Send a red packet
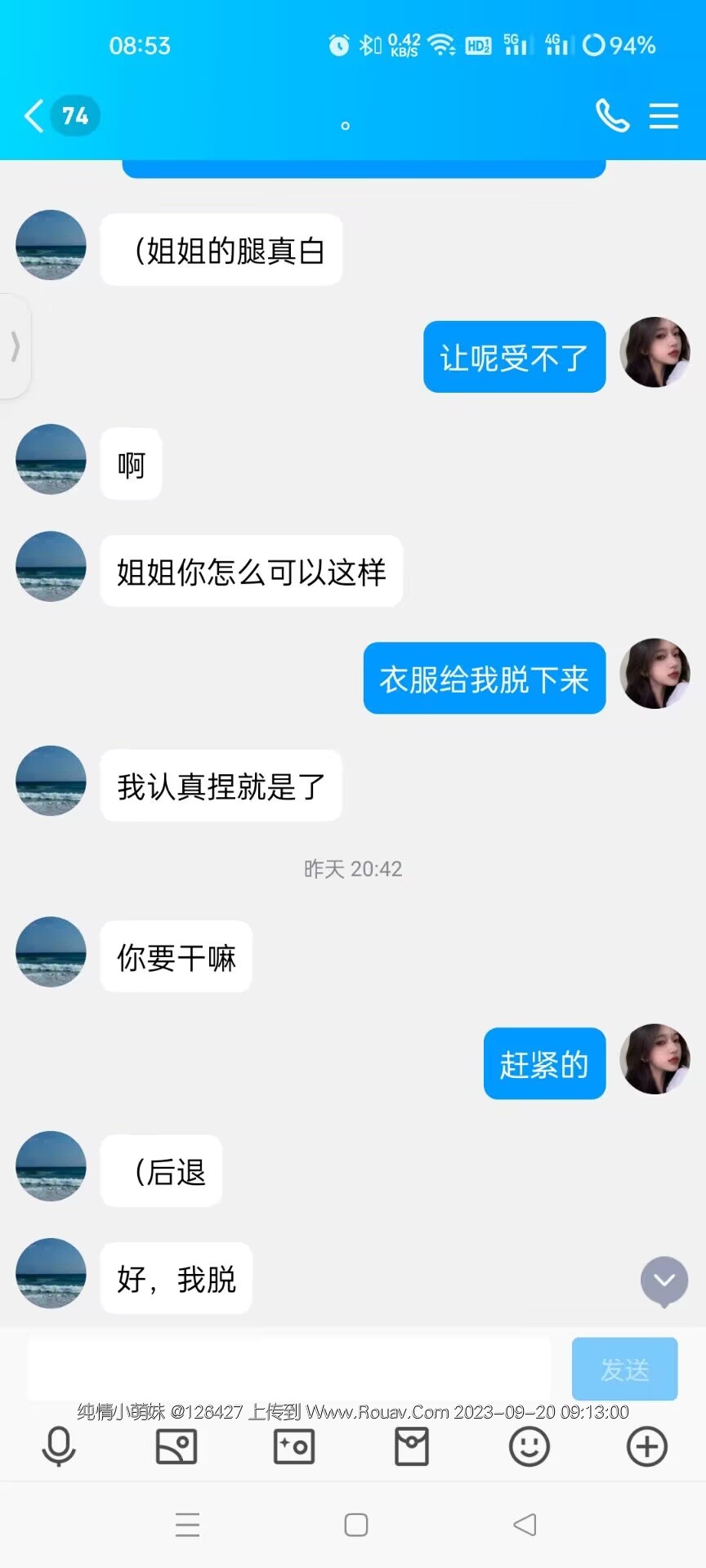The image size is (706, 1568). point(412,1447)
